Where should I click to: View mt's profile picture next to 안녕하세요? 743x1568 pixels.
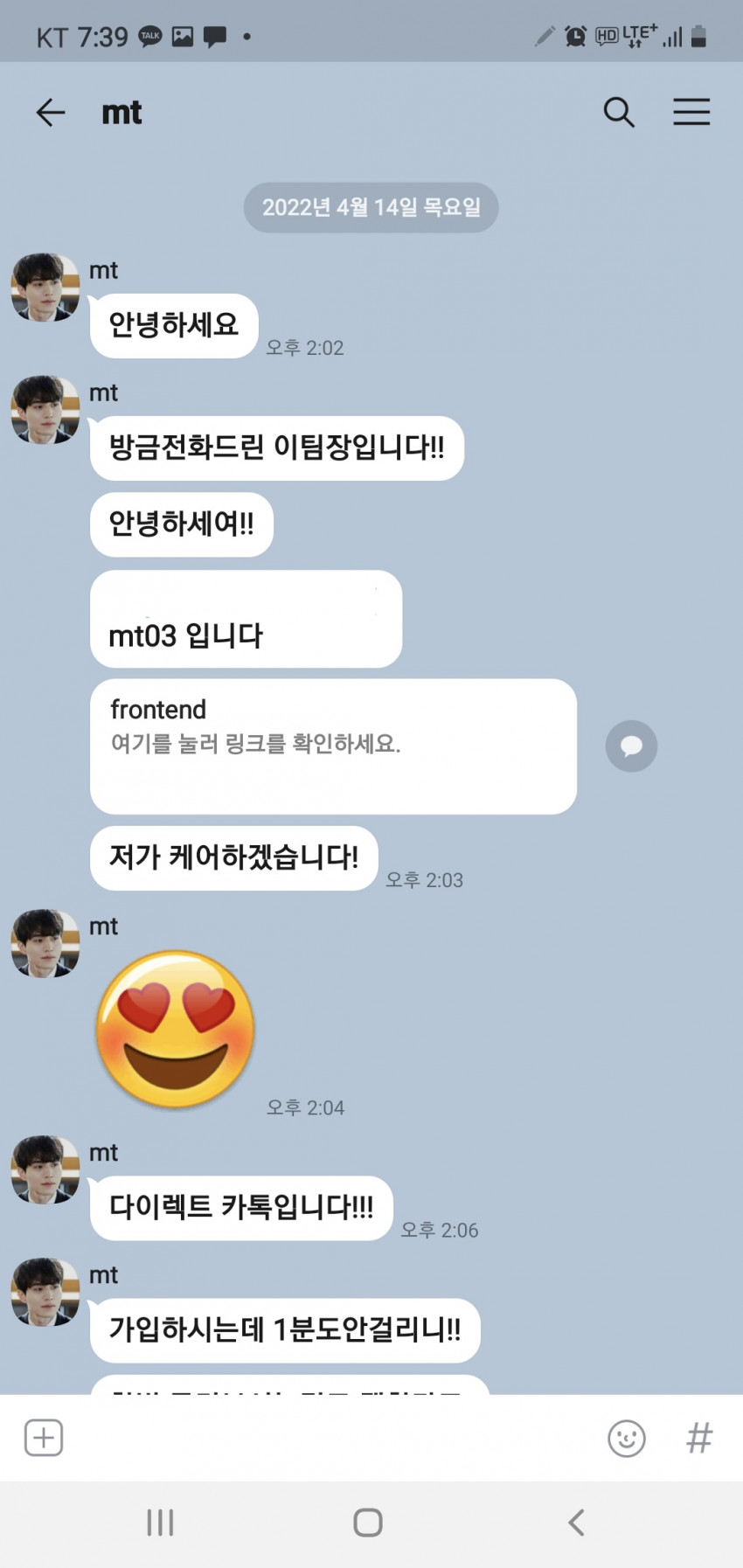click(45, 288)
